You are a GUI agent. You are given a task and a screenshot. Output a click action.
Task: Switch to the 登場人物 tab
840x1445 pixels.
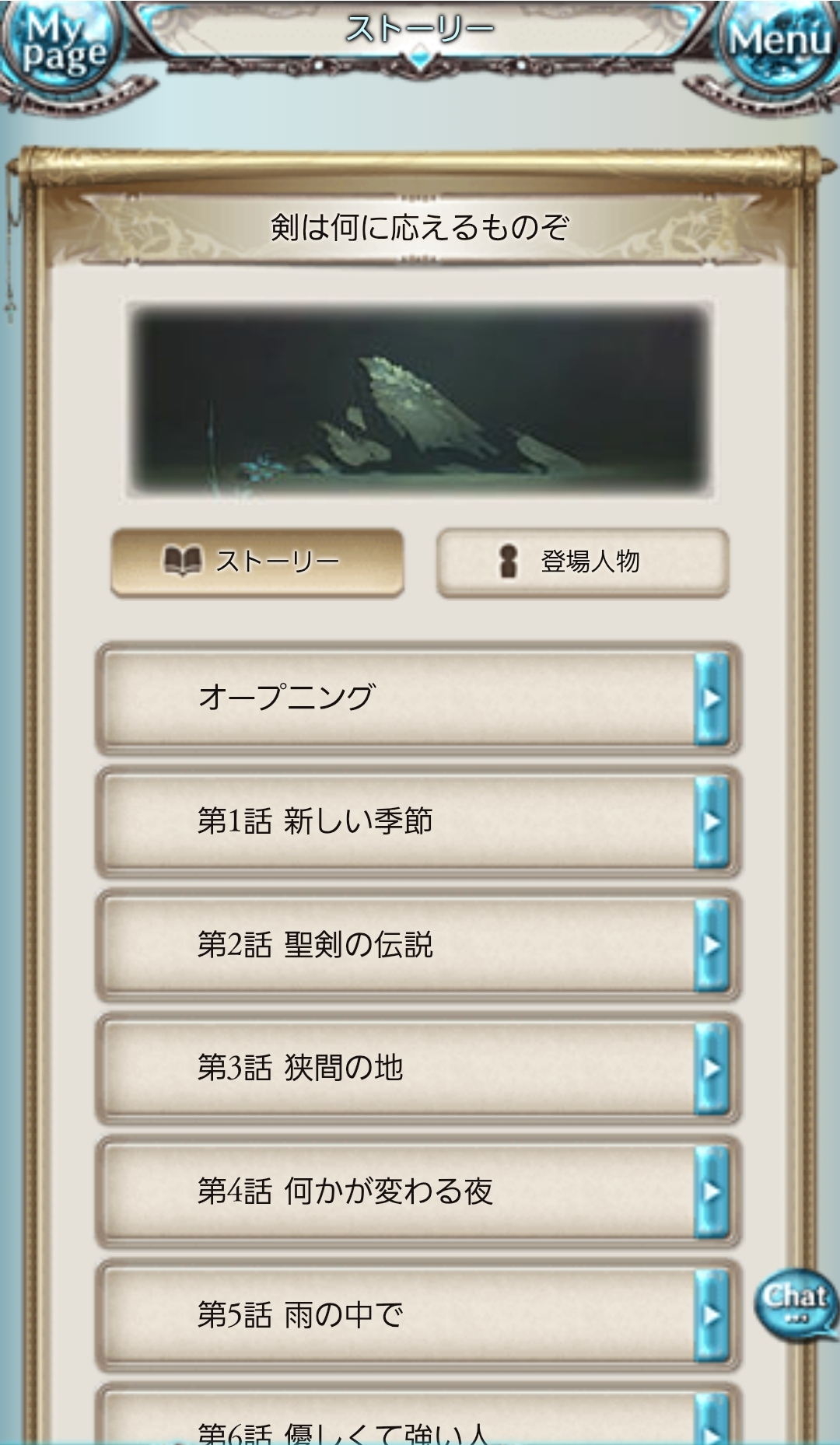click(x=583, y=562)
